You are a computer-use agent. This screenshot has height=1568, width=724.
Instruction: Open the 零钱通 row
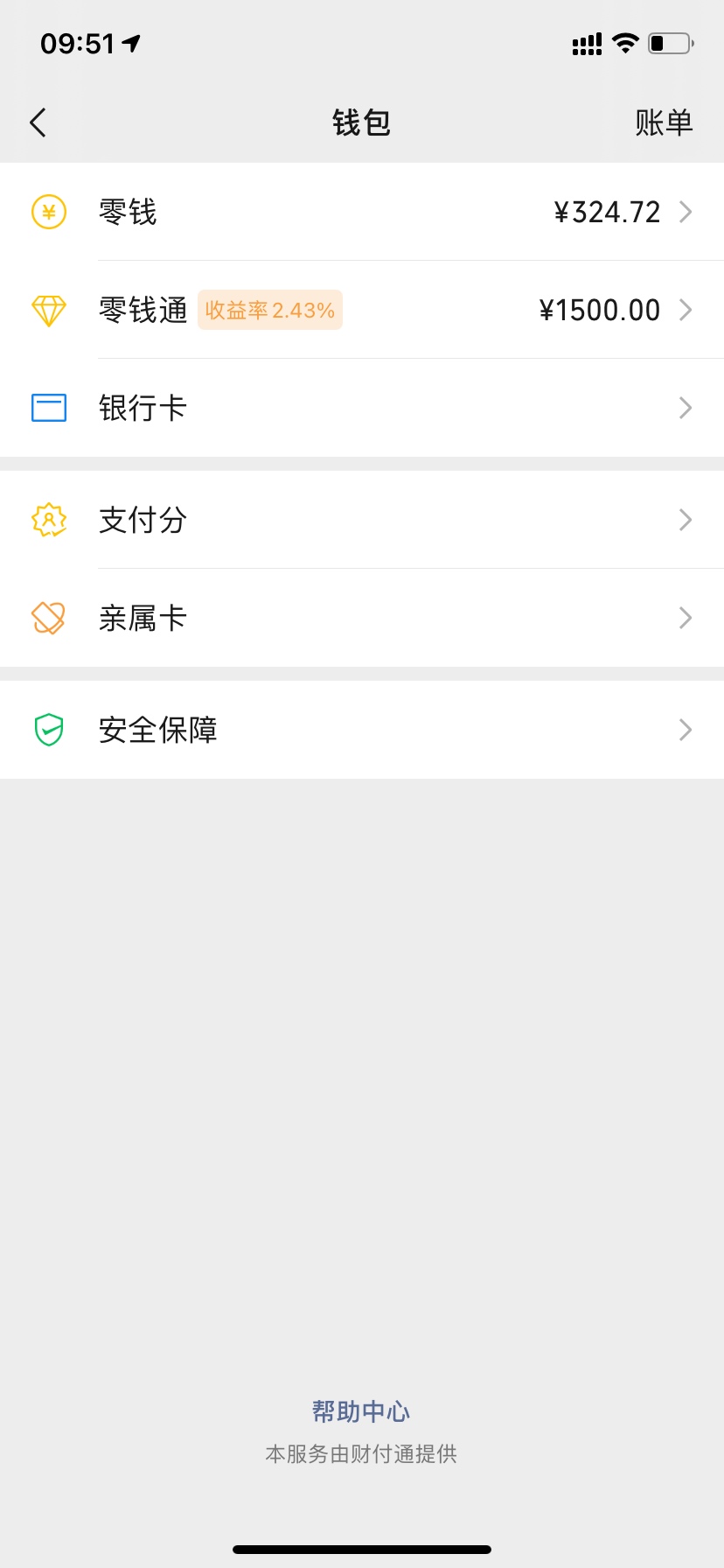362,310
